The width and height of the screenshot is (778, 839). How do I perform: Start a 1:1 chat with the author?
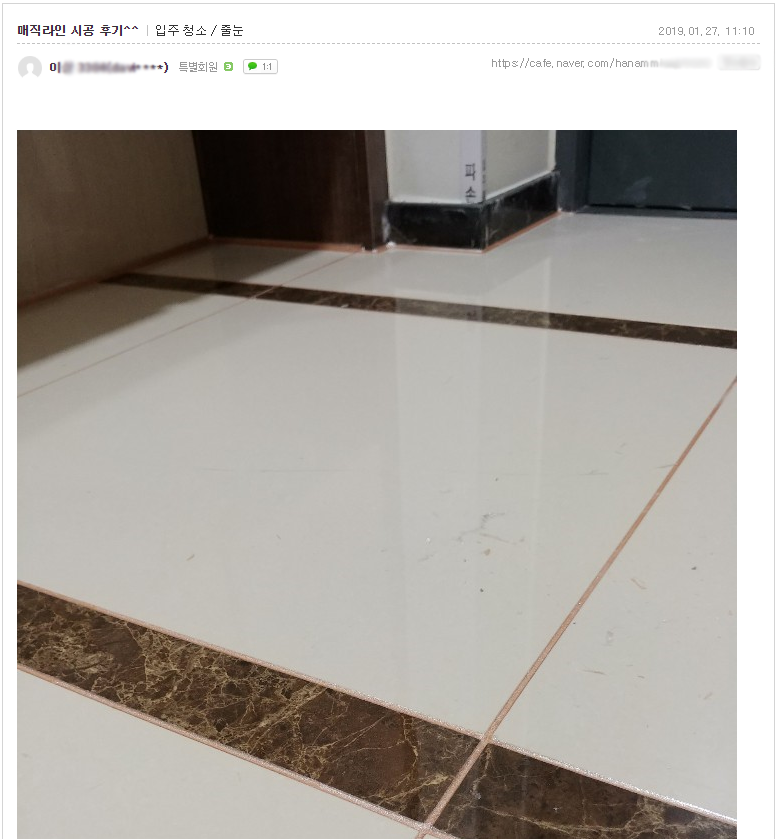[260, 67]
